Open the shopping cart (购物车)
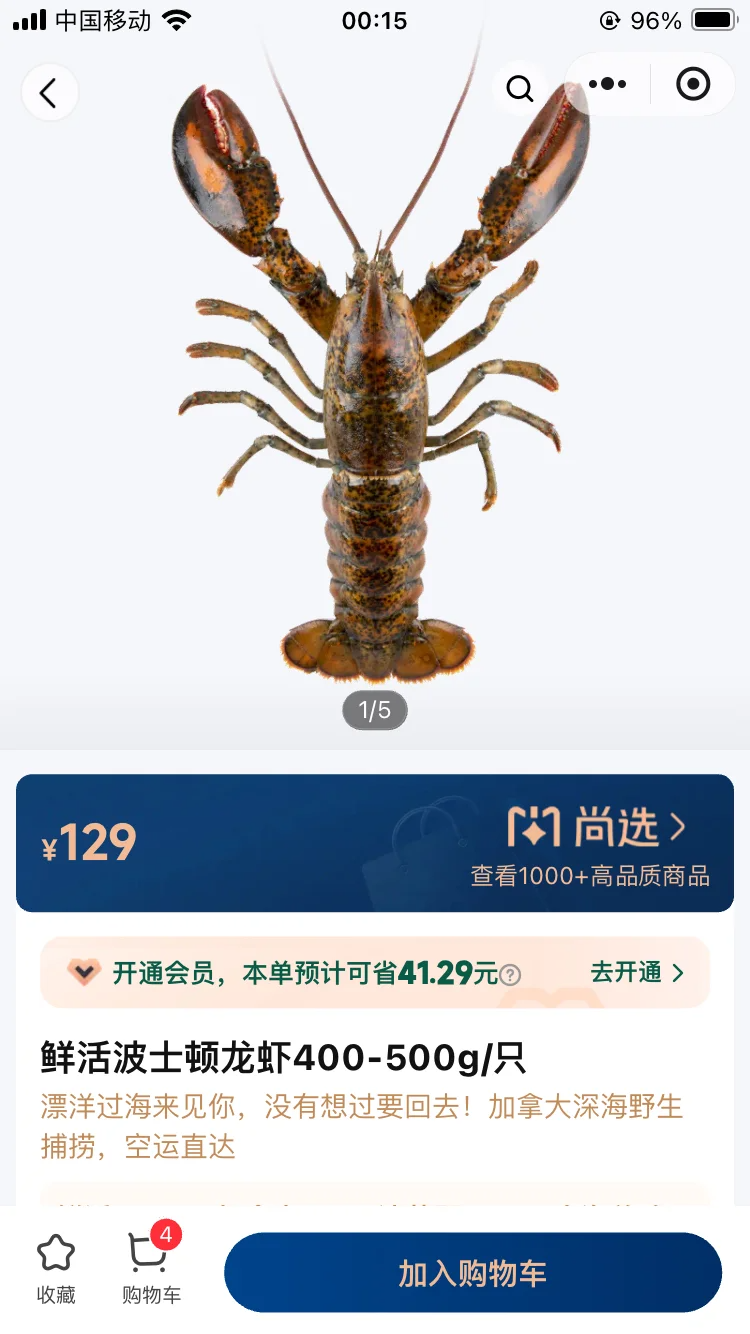Image resolution: width=750 pixels, height=1334 pixels. point(151,1268)
